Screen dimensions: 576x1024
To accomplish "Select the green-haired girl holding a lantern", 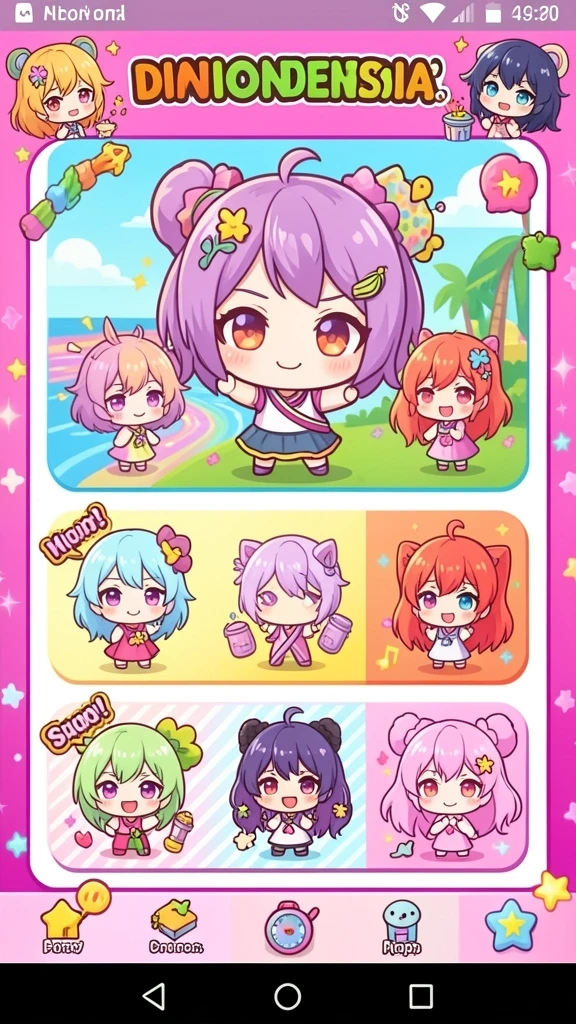I will (x=131, y=787).
